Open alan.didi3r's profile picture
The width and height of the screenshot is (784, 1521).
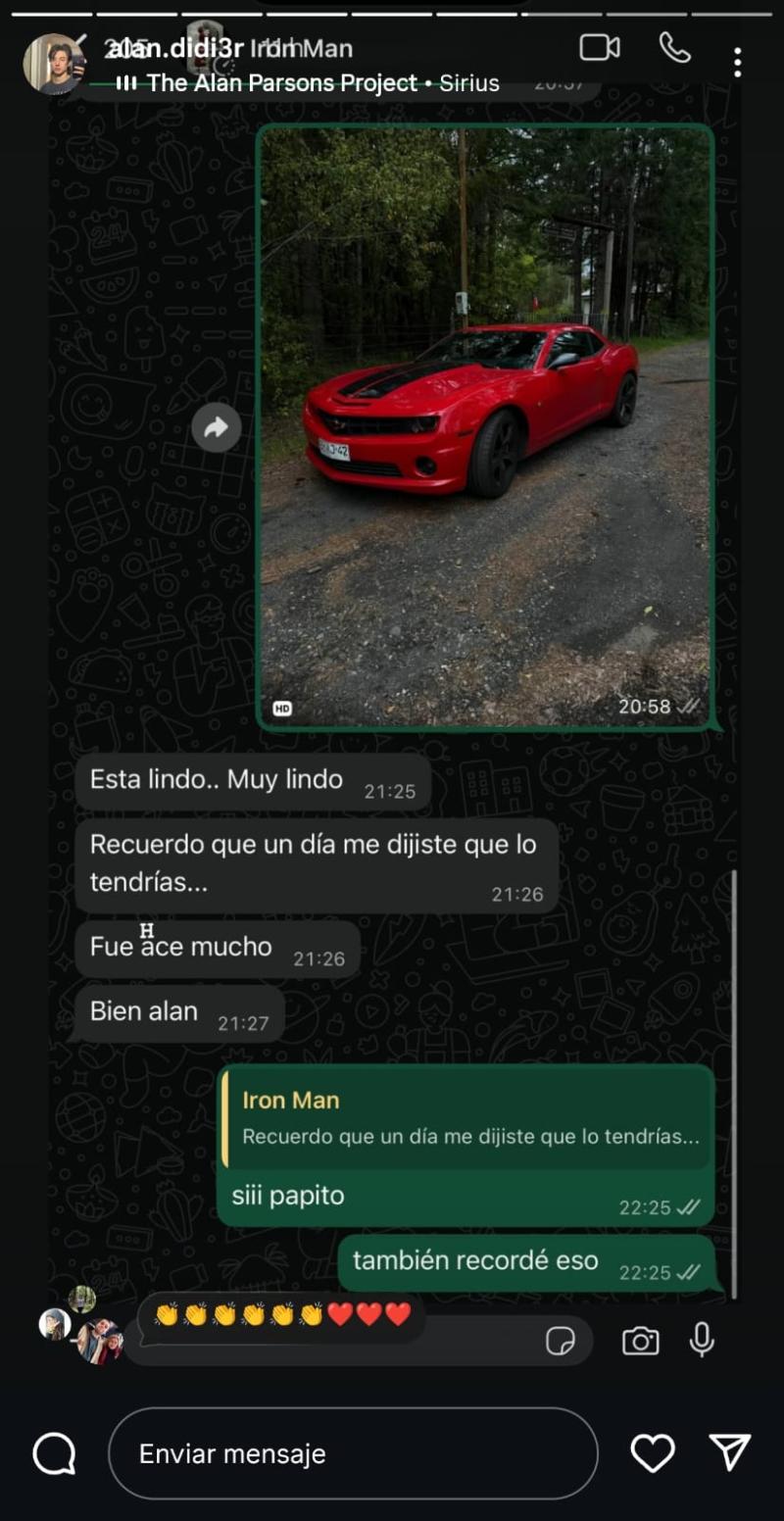[x=53, y=64]
